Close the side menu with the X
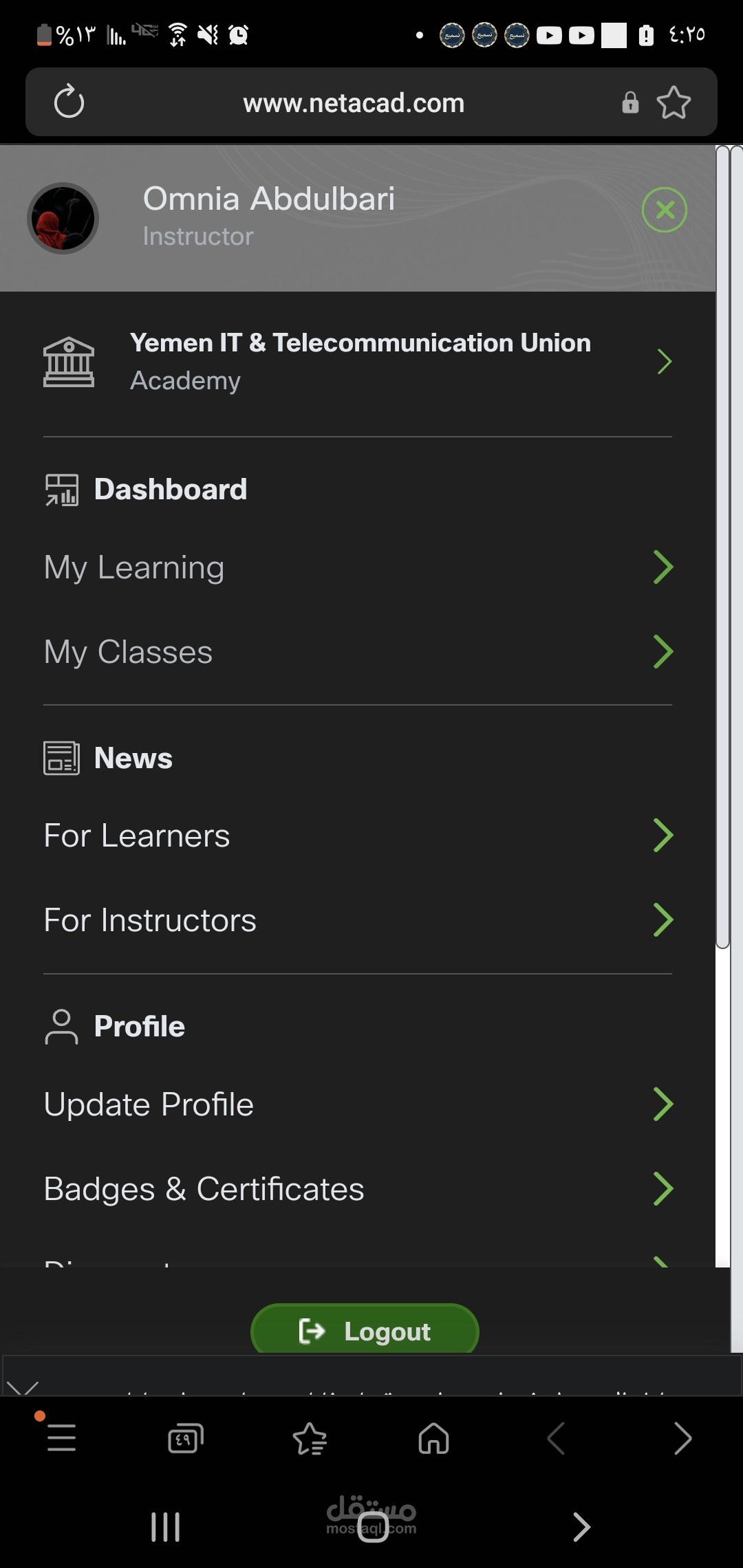This screenshot has width=743, height=1568. click(x=664, y=210)
